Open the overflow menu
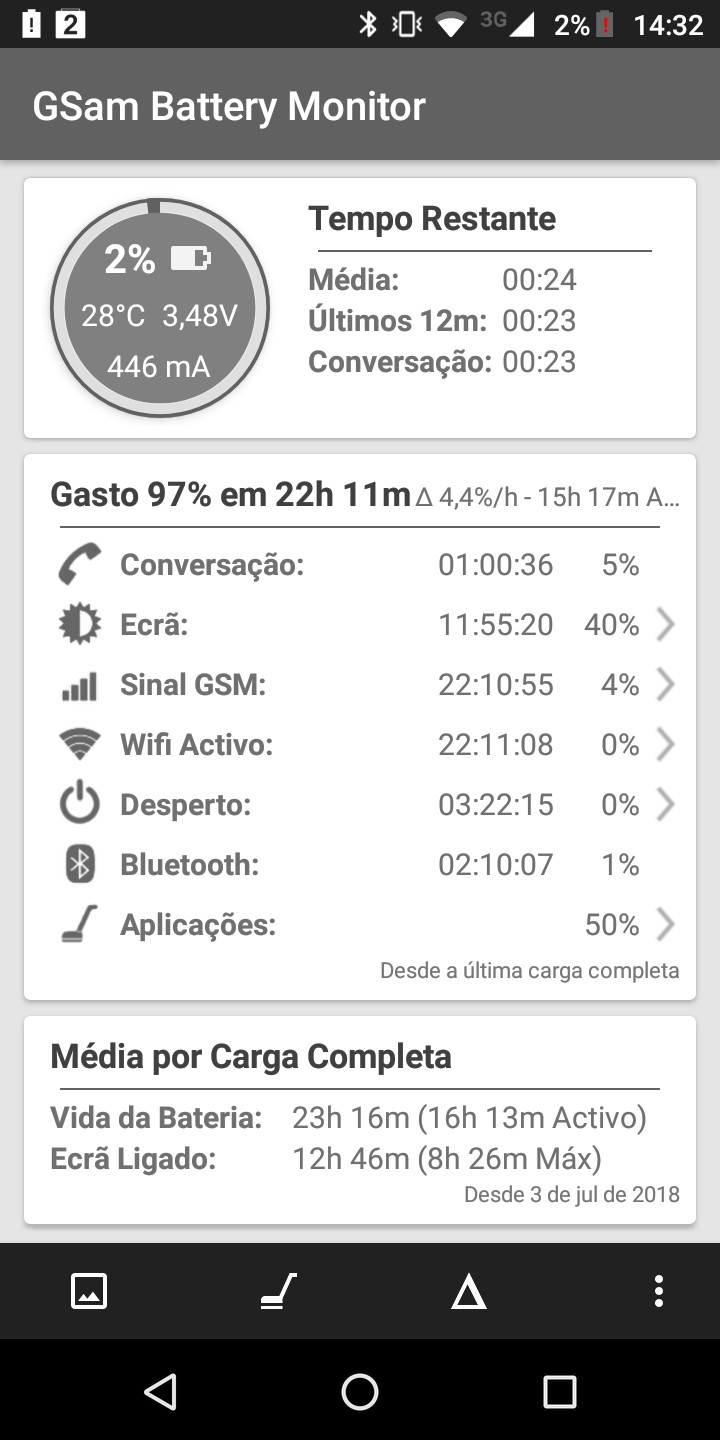Image resolution: width=720 pixels, height=1440 pixels. pyautogui.click(x=658, y=1291)
